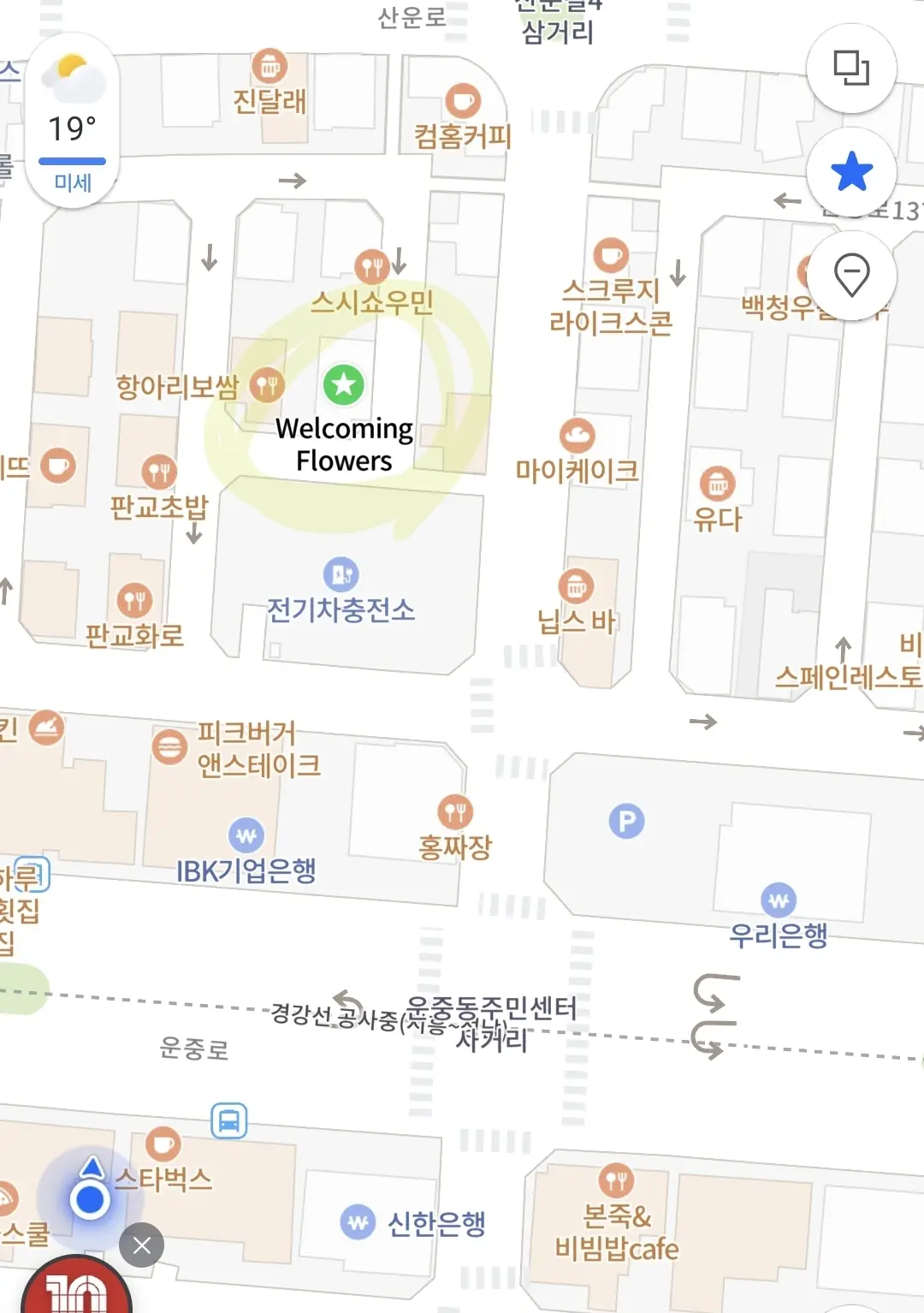Open 항아리보쌈 restaurant marker
924x1313 pixels.
pyautogui.click(x=267, y=386)
